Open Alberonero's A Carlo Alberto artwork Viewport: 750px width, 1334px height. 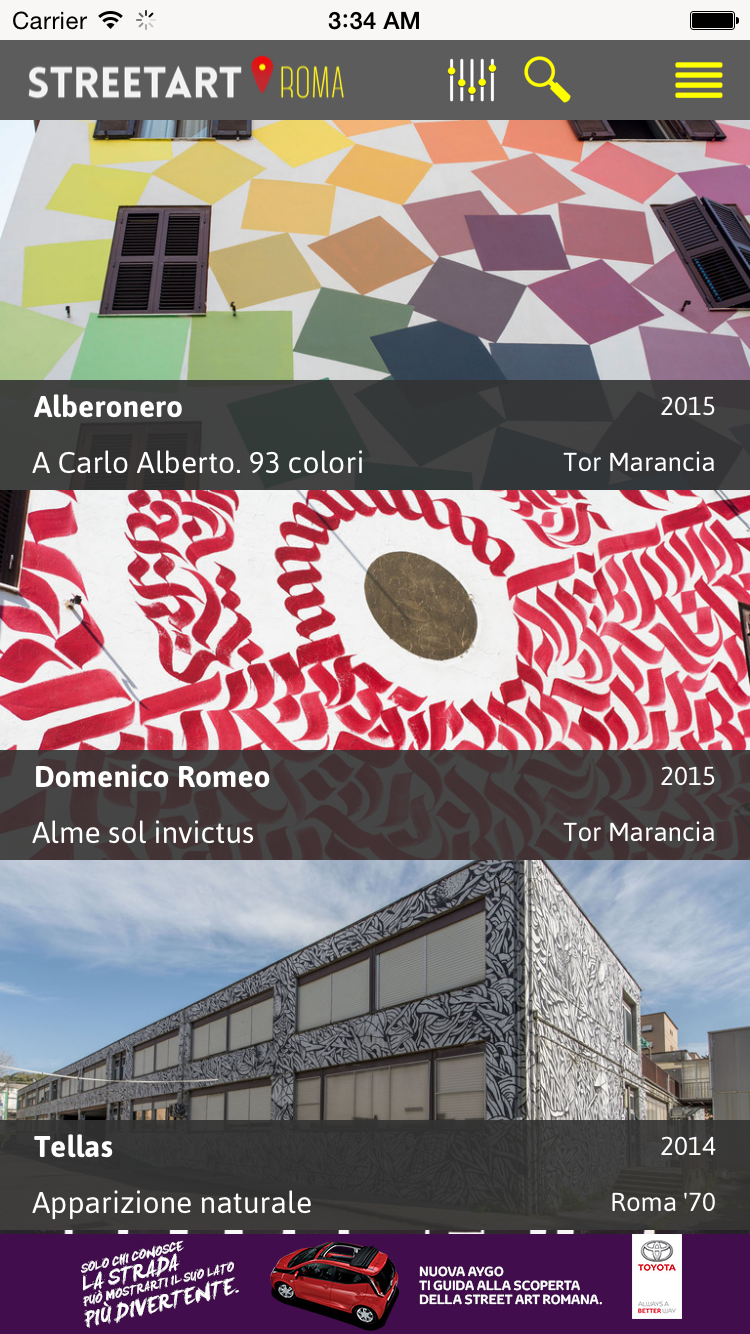pos(375,305)
